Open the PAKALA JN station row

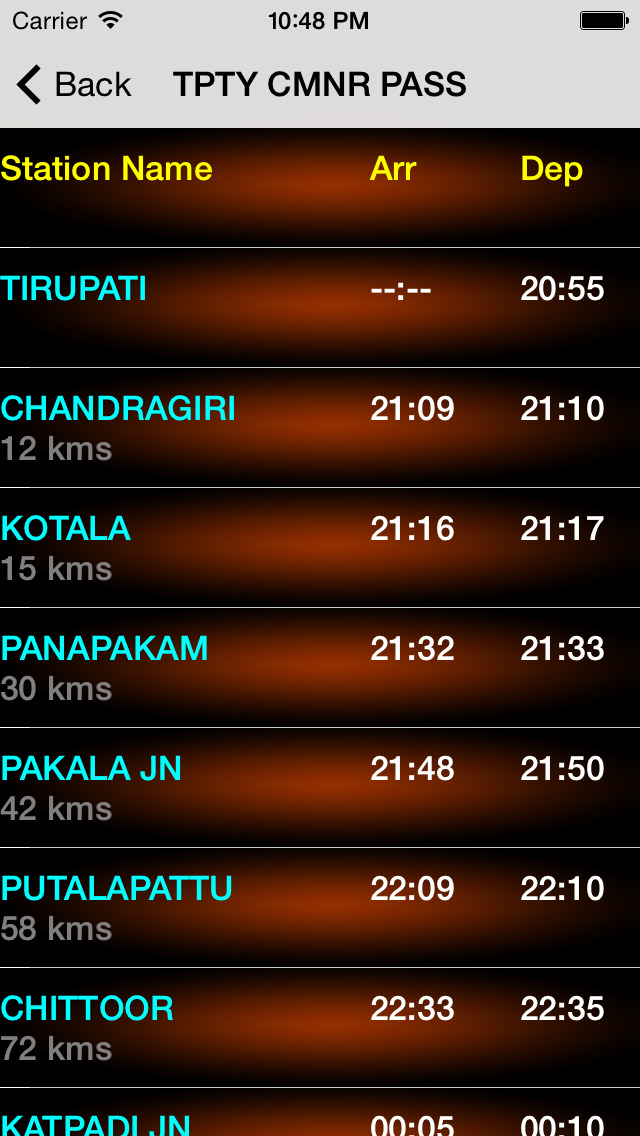[320, 788]
